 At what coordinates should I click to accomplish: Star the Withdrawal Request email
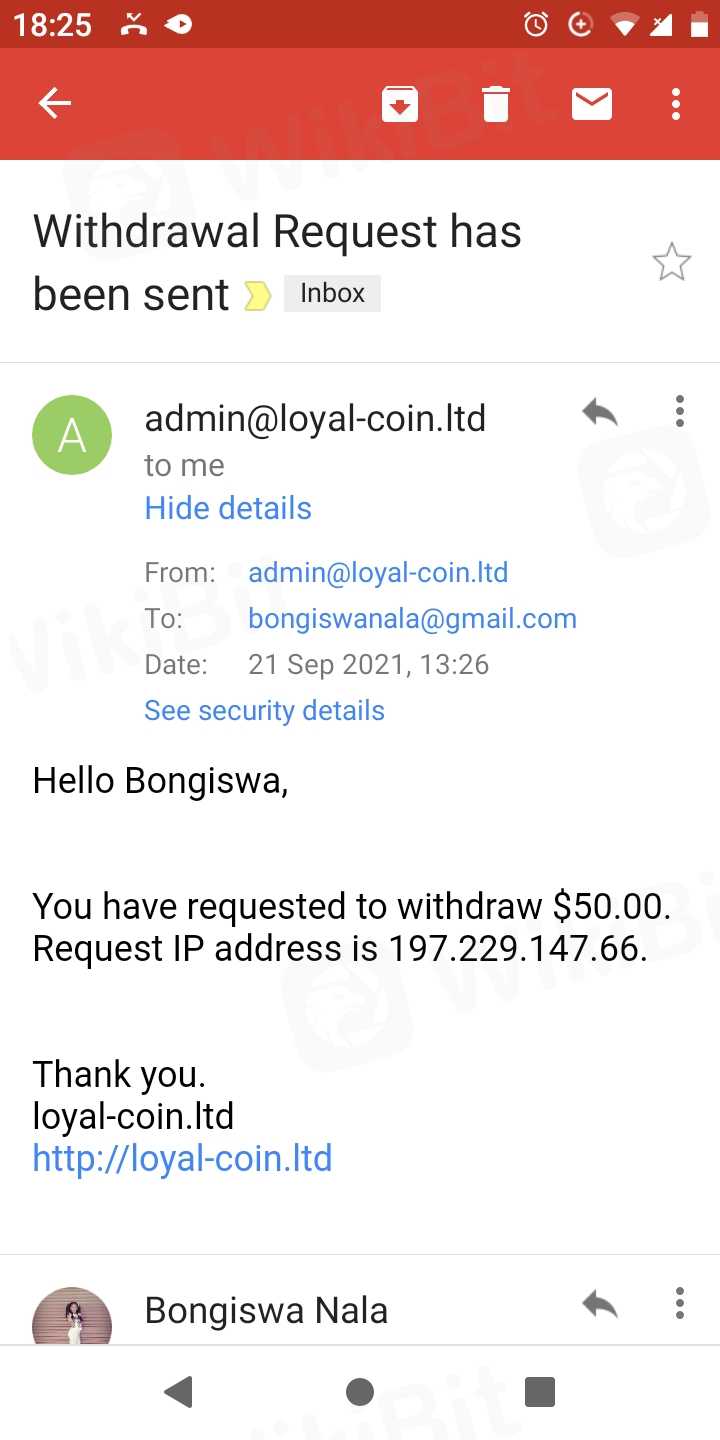point(671,262)
